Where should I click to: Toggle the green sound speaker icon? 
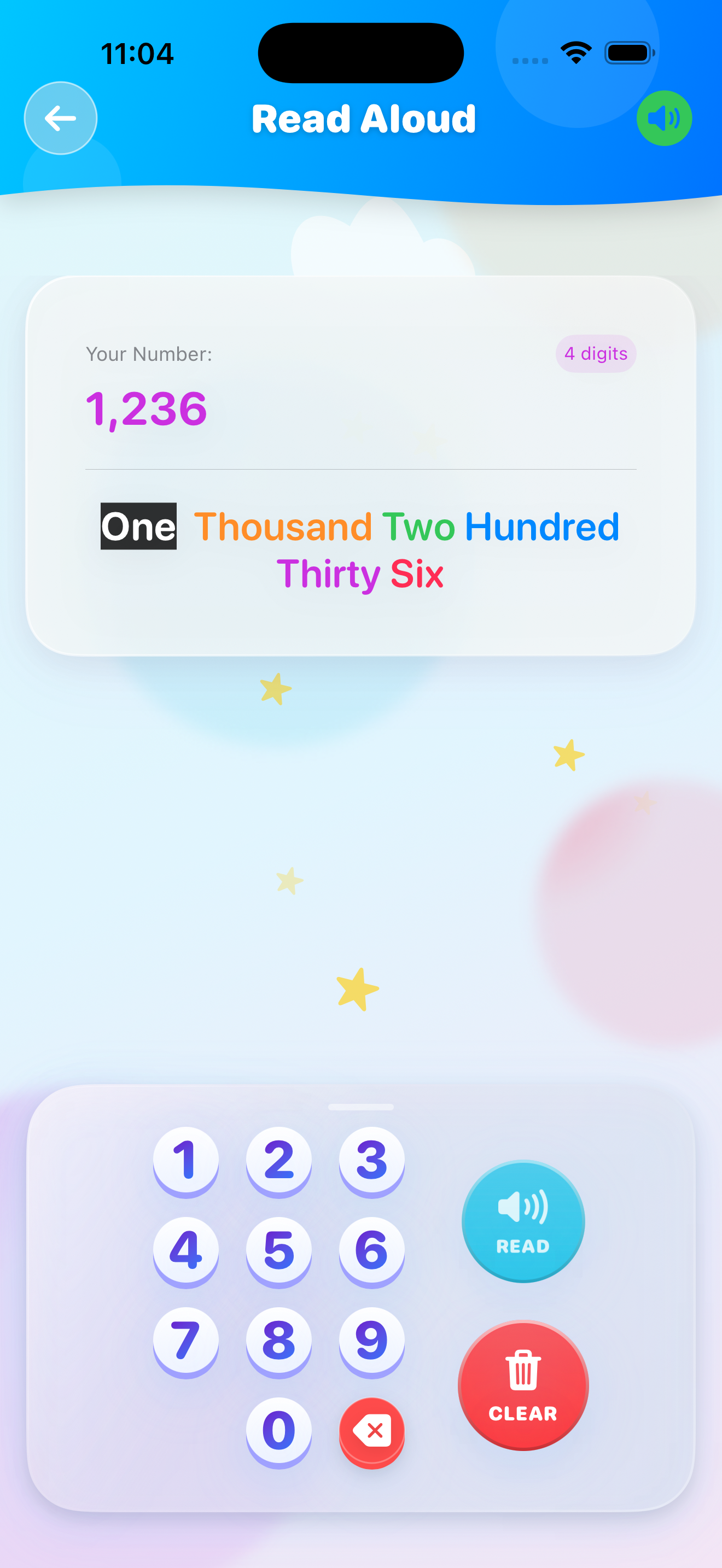click(663, 118)
